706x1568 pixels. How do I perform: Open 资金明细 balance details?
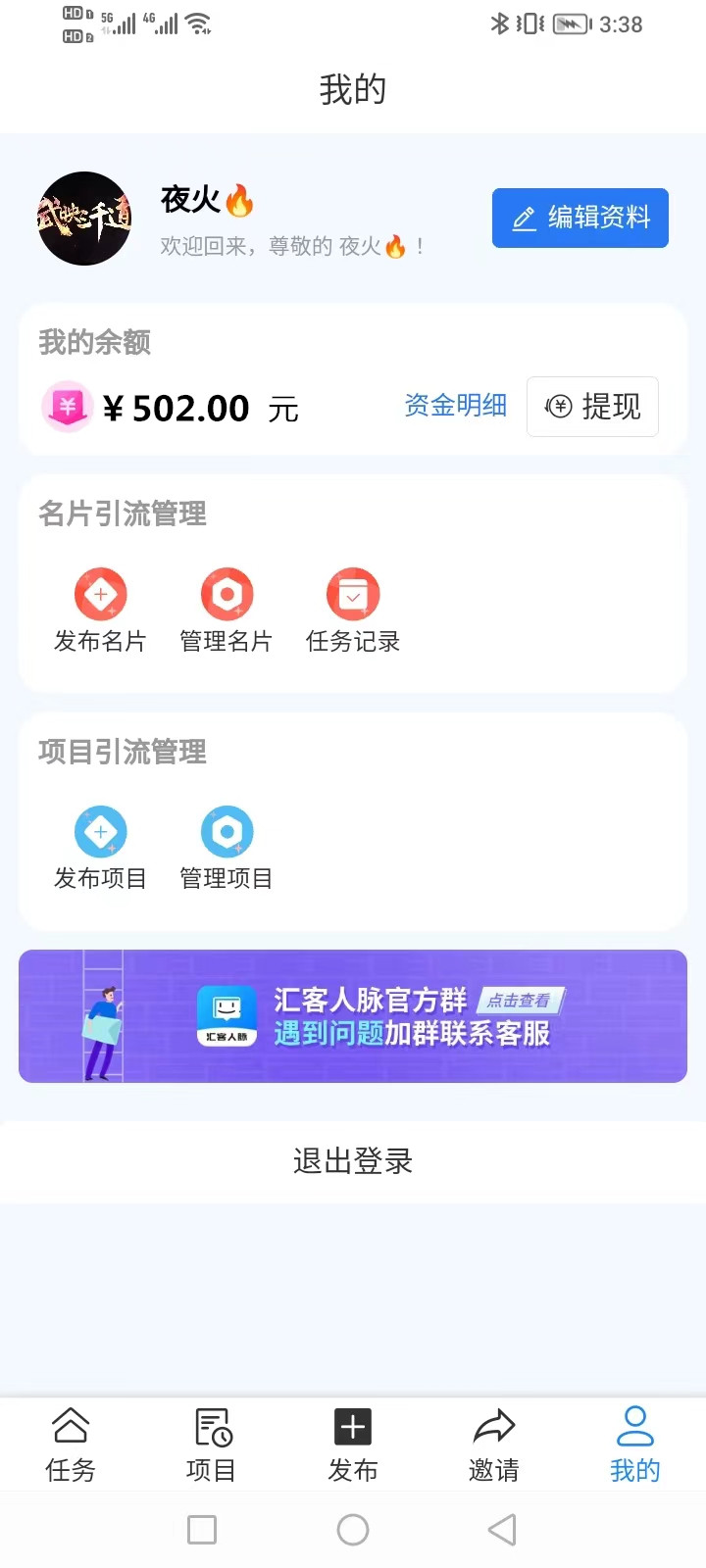[x=455, y=406]
